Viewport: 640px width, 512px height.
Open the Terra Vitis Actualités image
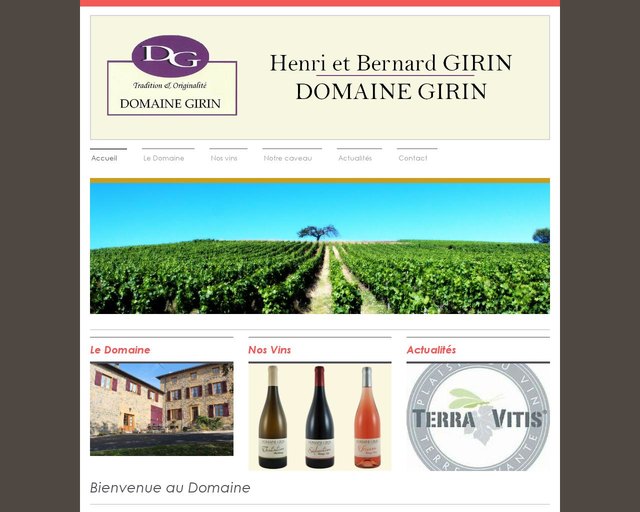click(477, 416)
